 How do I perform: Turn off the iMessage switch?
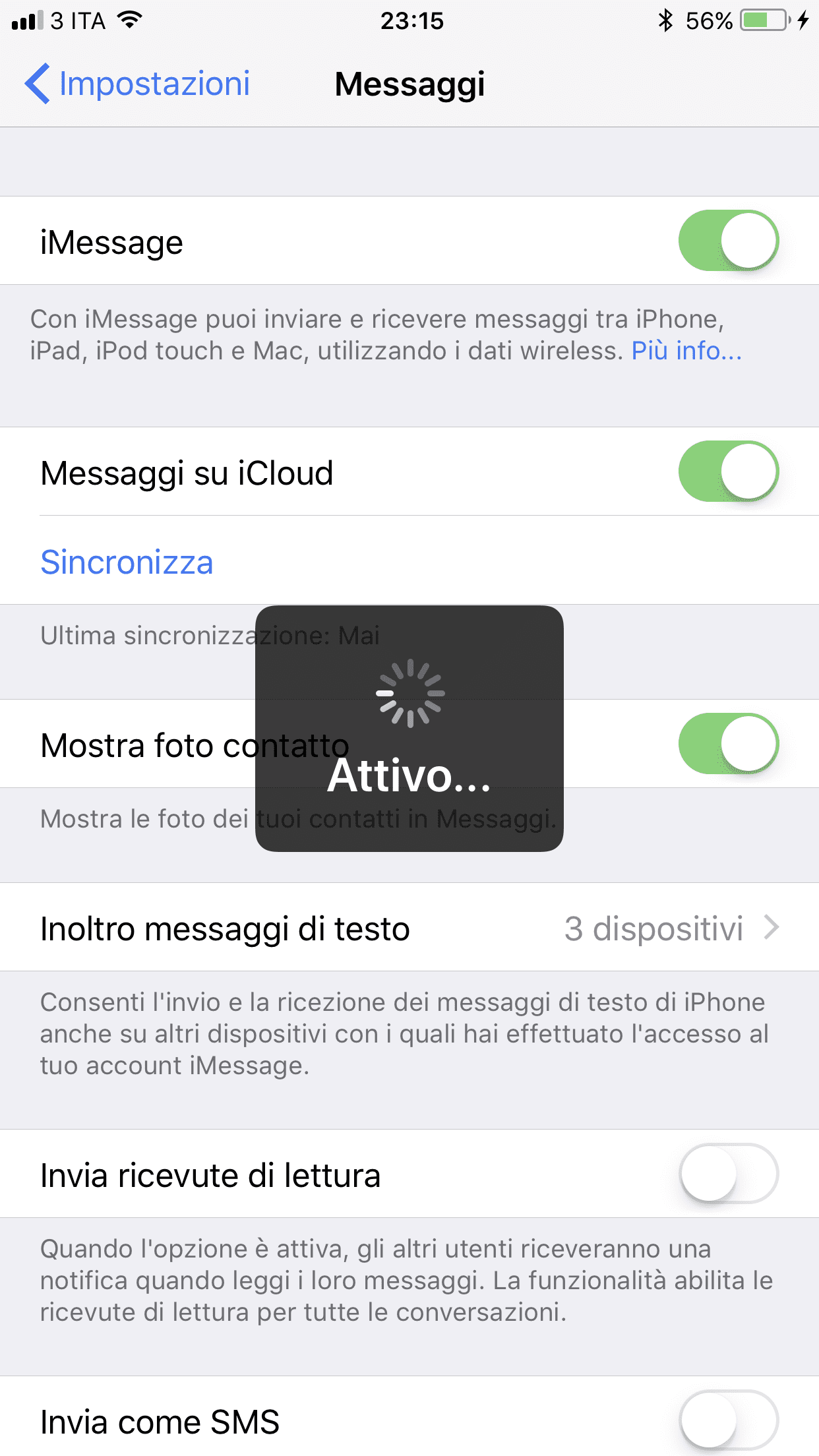click(729, 241)
